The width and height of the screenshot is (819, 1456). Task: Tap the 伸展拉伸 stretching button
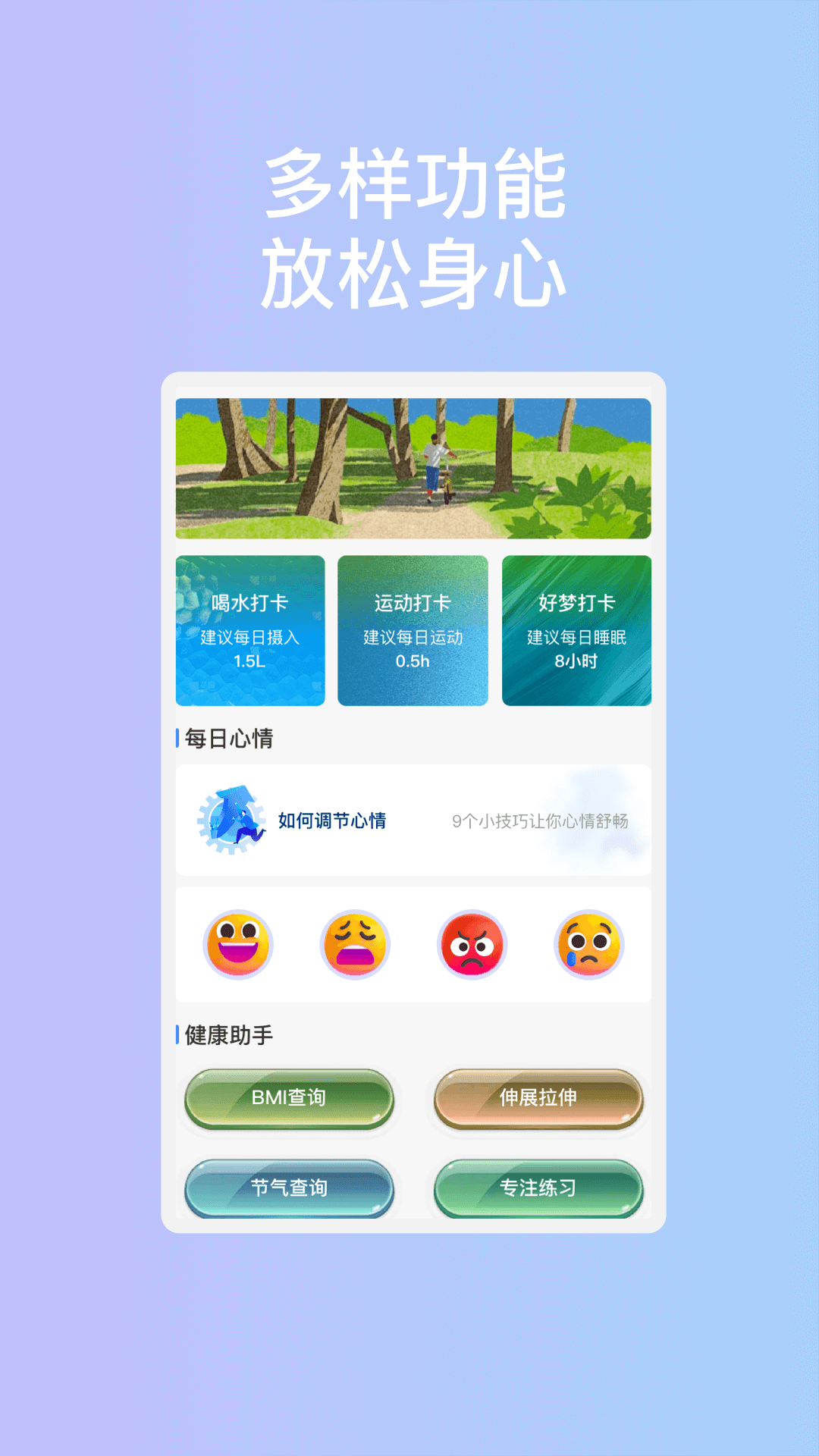[538, 1099]
